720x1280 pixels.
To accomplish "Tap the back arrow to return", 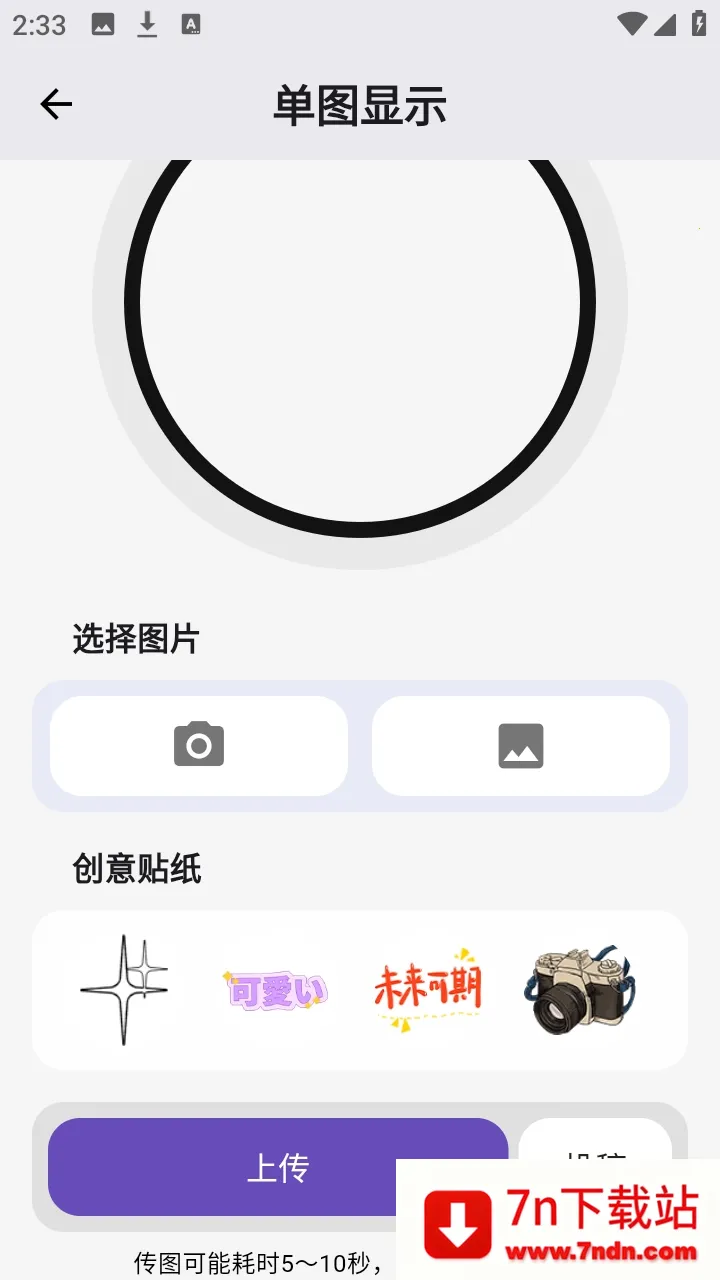I will pos(56,104).
